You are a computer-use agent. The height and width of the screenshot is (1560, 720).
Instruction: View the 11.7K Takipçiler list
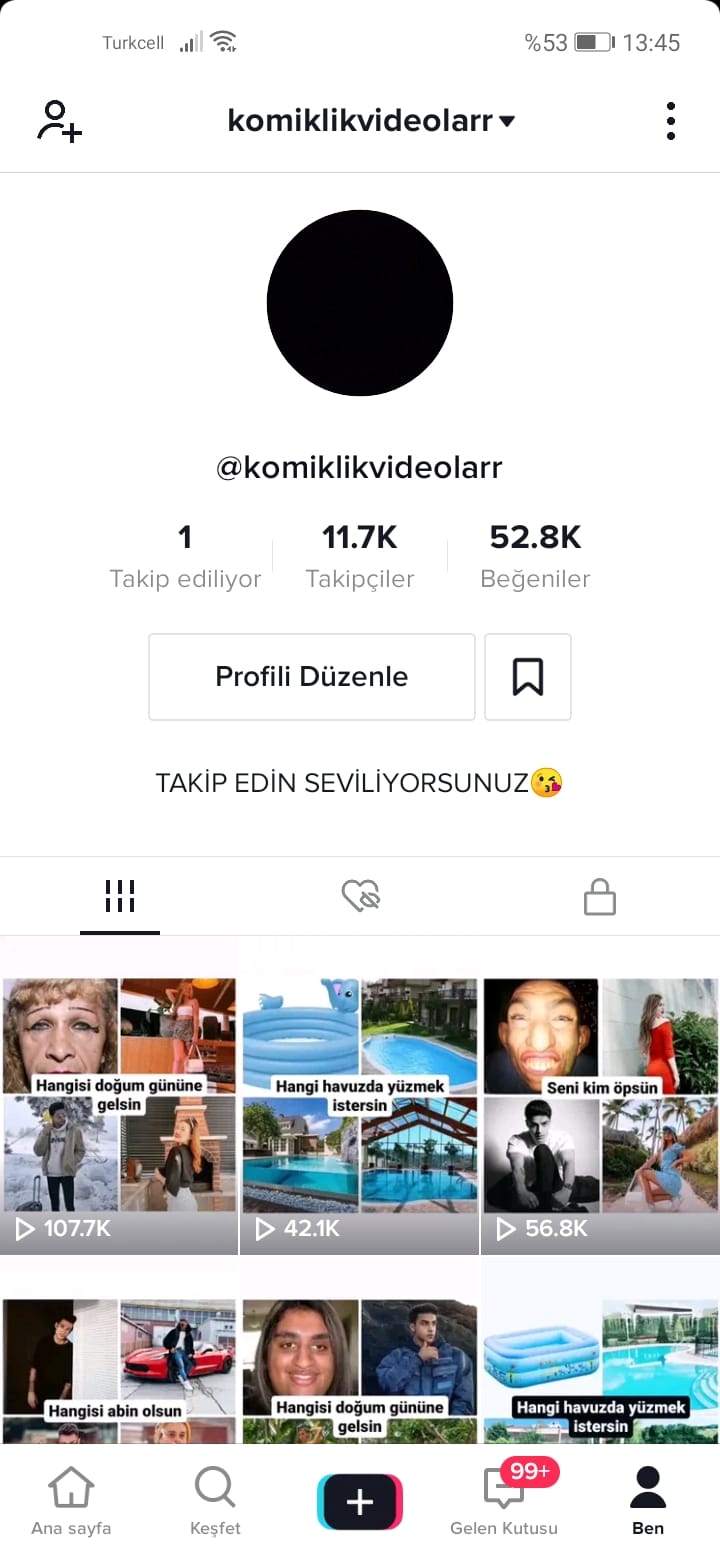(x=360, y=557)
